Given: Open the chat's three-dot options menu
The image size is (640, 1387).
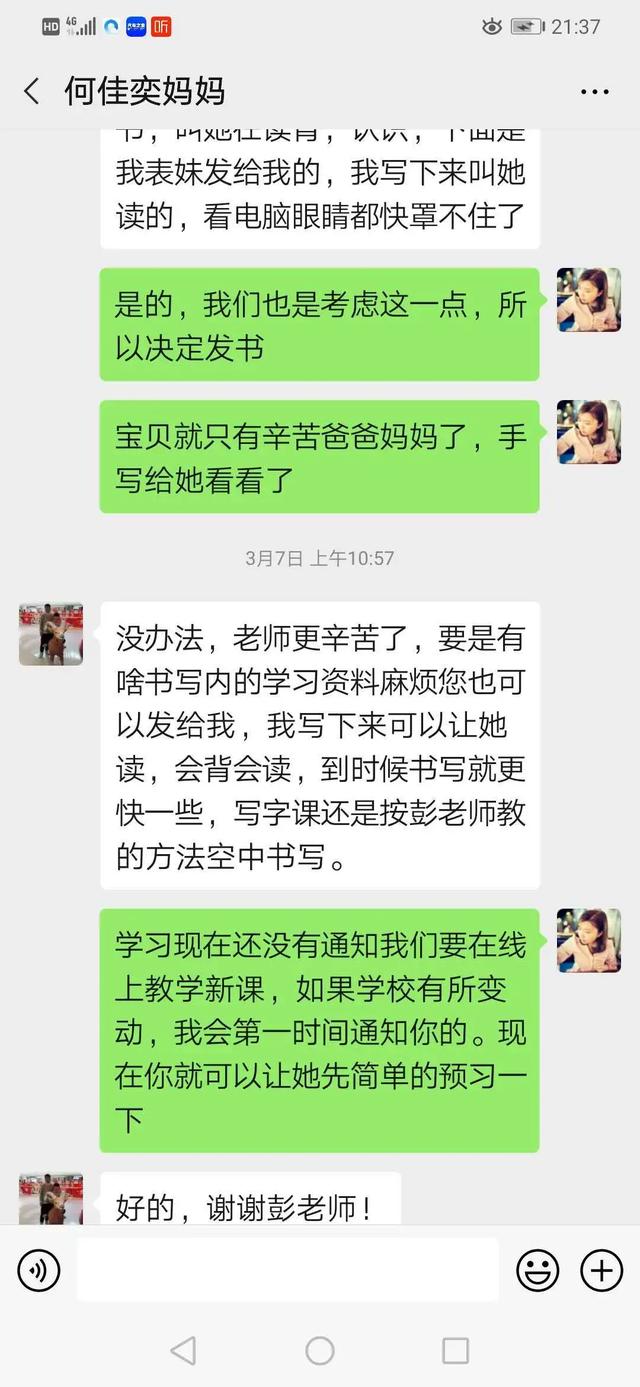Looking at the screenshot, I should 594,92.
